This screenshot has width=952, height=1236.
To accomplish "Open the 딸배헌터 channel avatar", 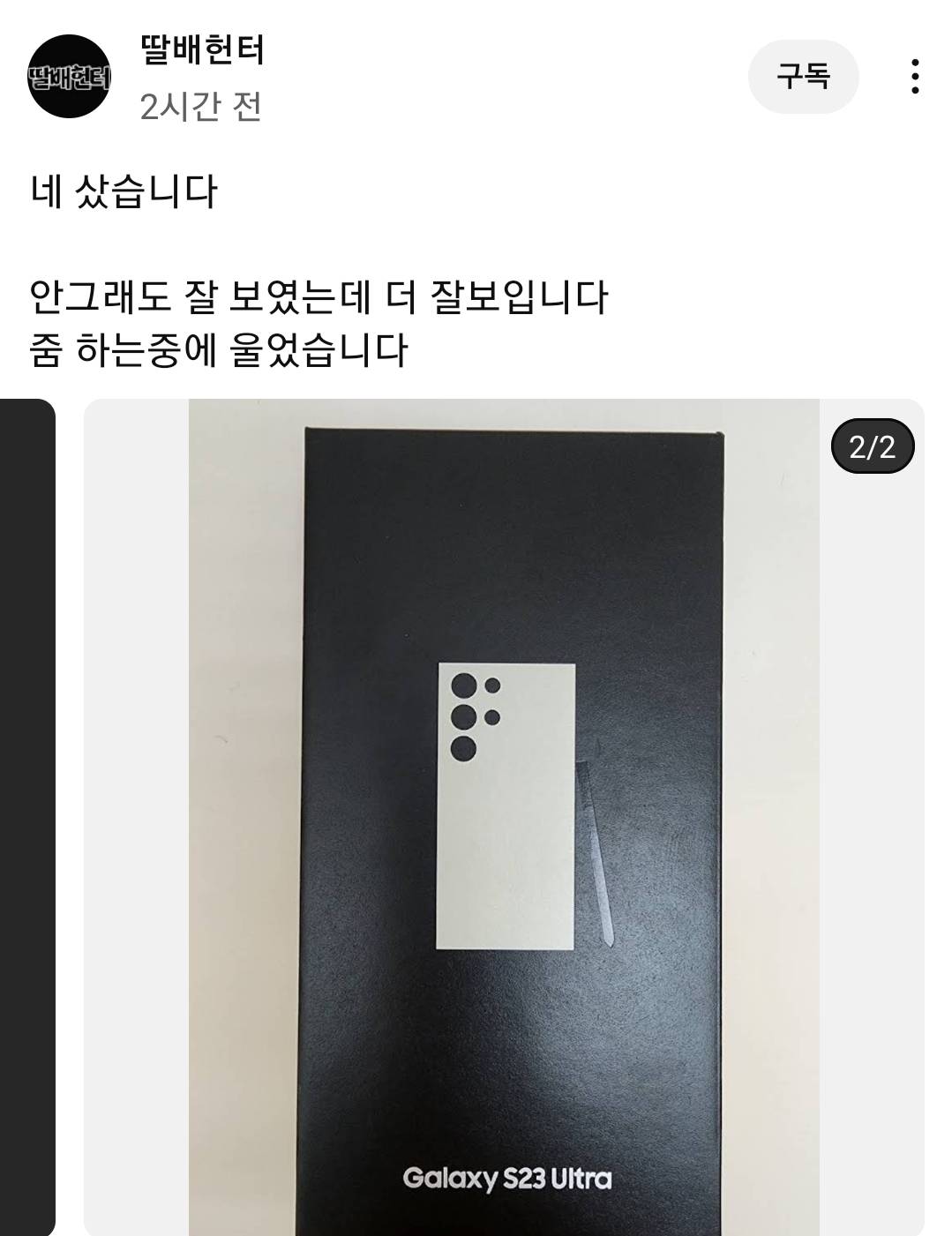I will (x=69, y=77).
